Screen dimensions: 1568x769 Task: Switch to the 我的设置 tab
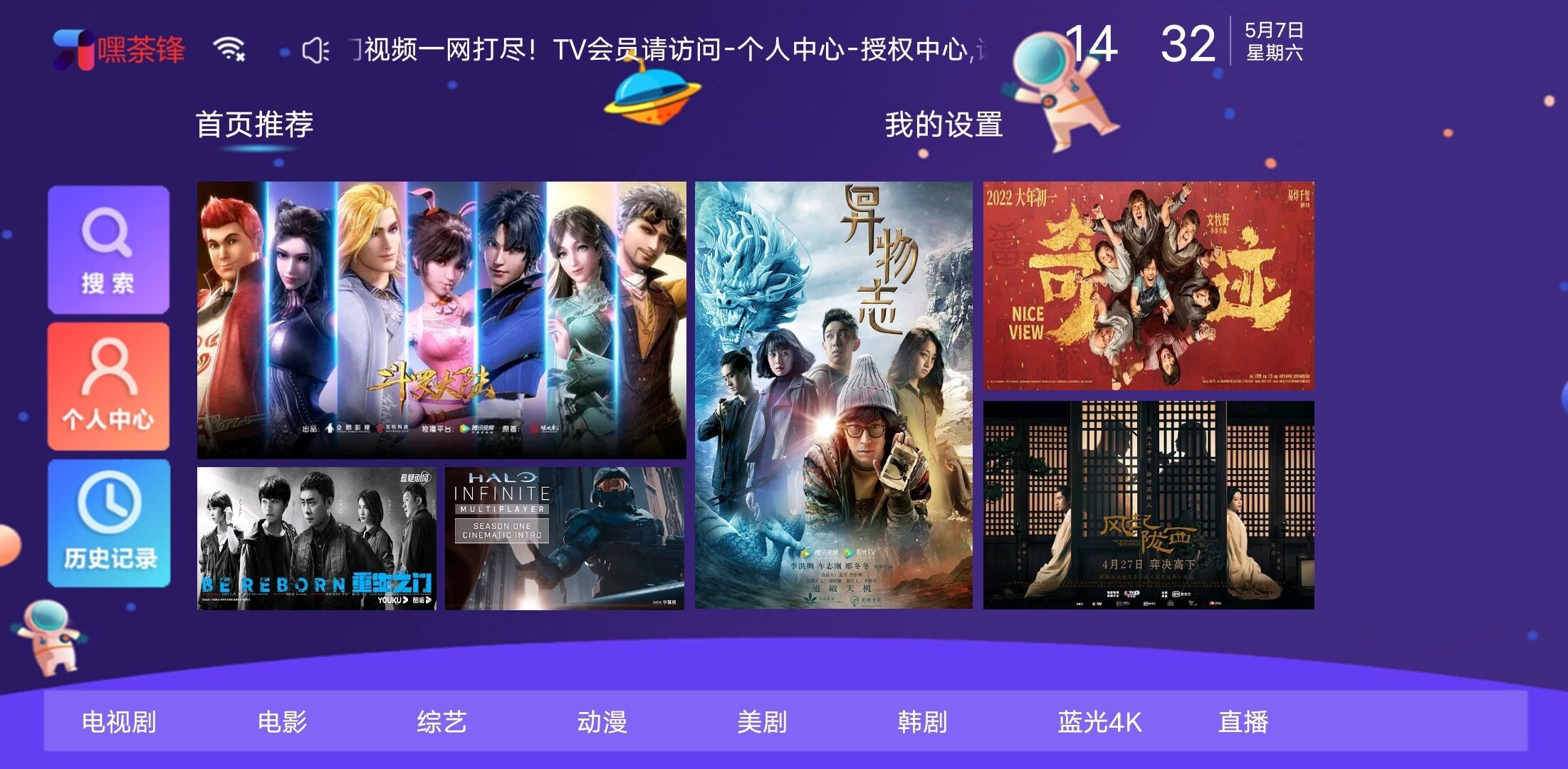[944, 125]
